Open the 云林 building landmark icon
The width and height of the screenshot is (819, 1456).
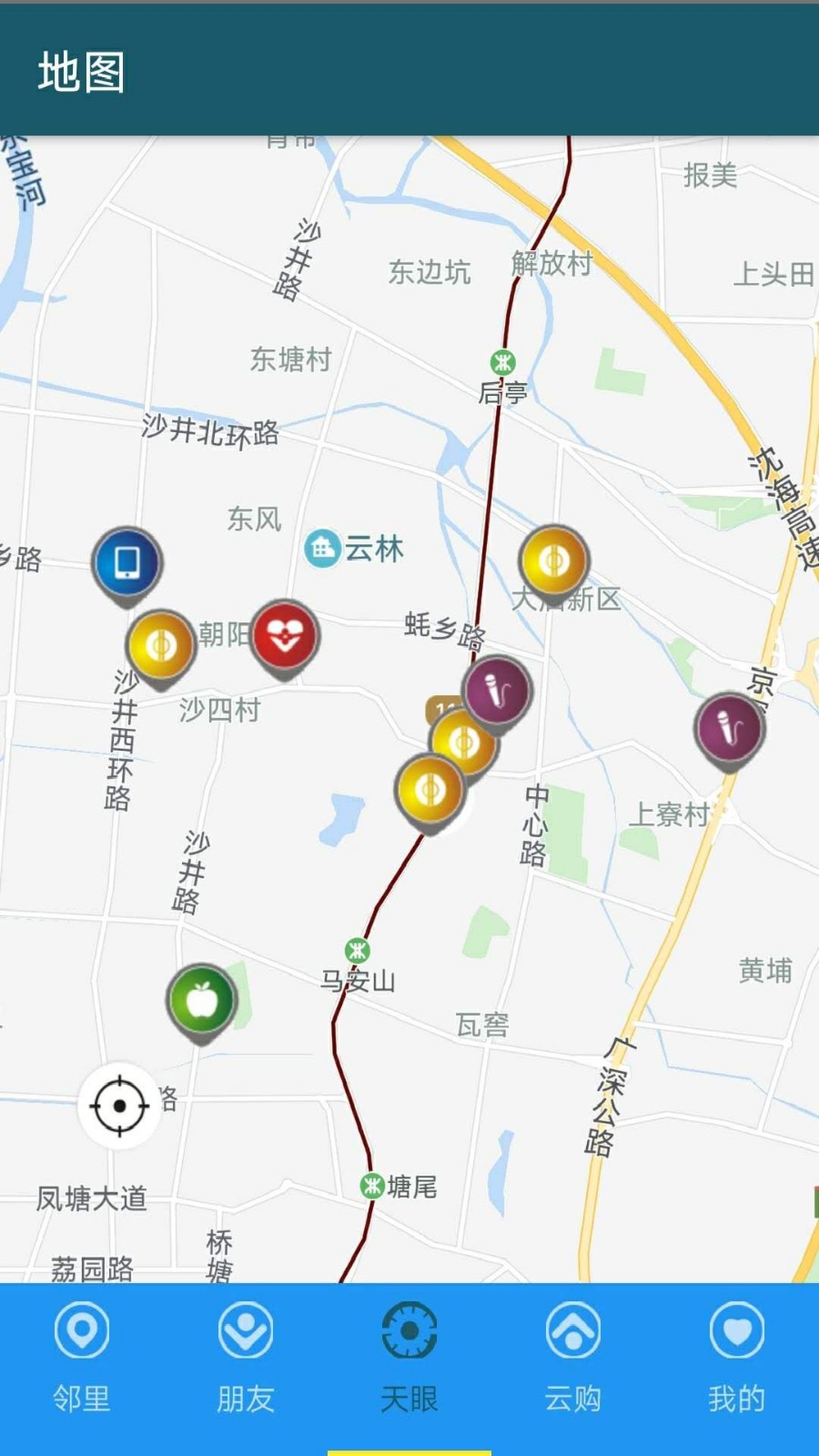pos(320,549)
